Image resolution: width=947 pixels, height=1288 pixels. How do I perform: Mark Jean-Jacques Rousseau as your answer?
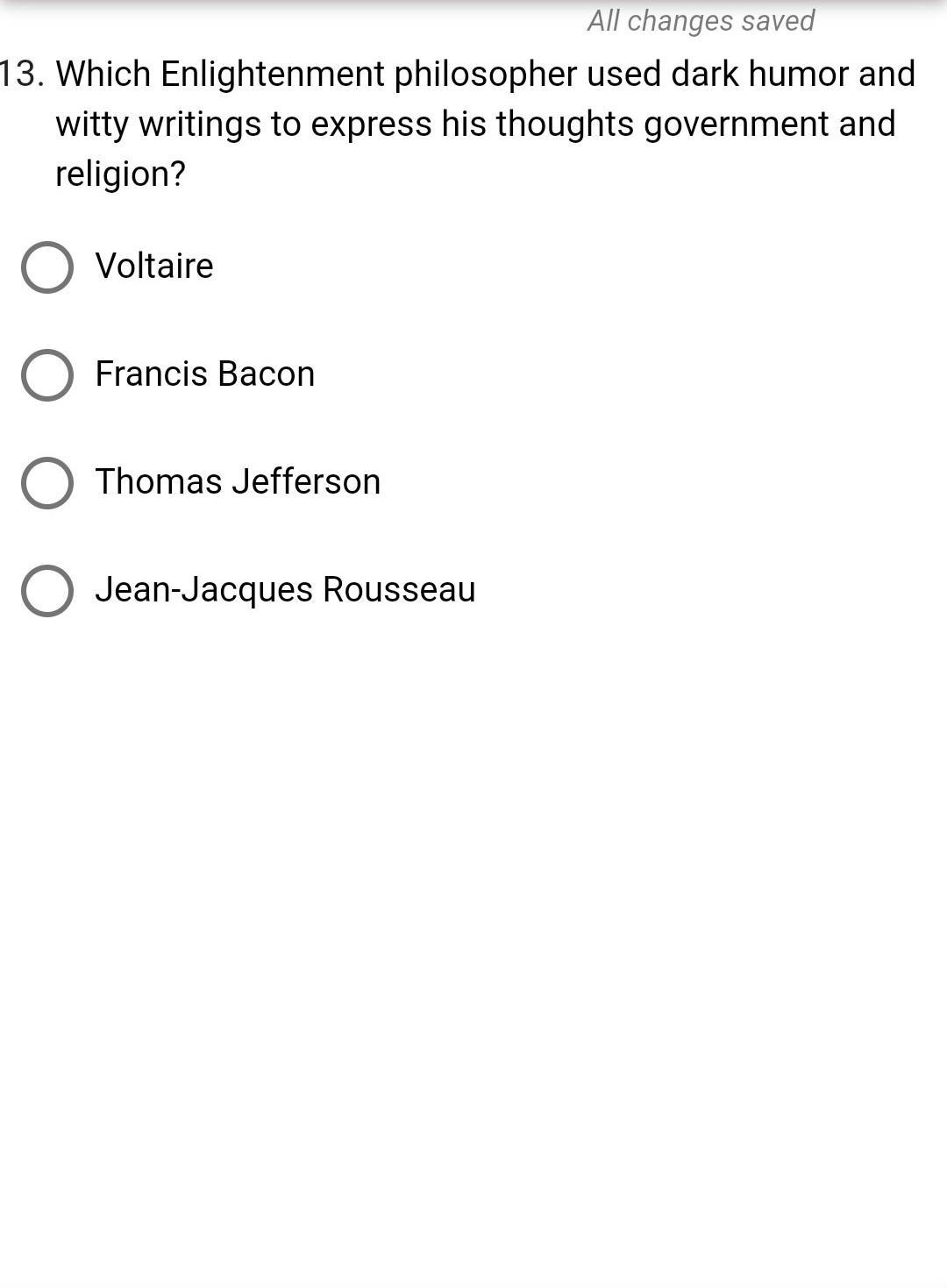tap(47, 591)
